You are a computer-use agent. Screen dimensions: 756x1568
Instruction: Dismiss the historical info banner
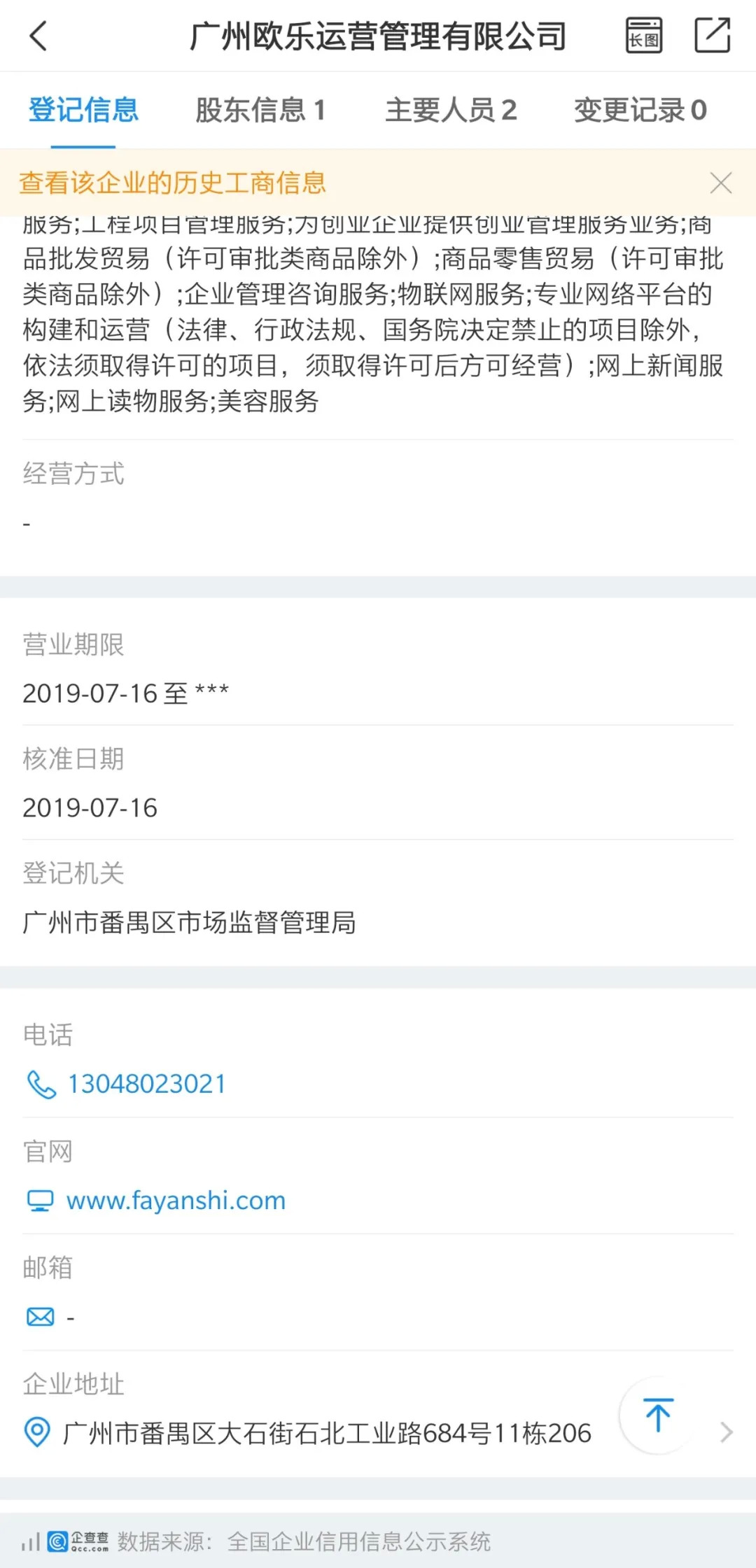click(x=720, y=183)
